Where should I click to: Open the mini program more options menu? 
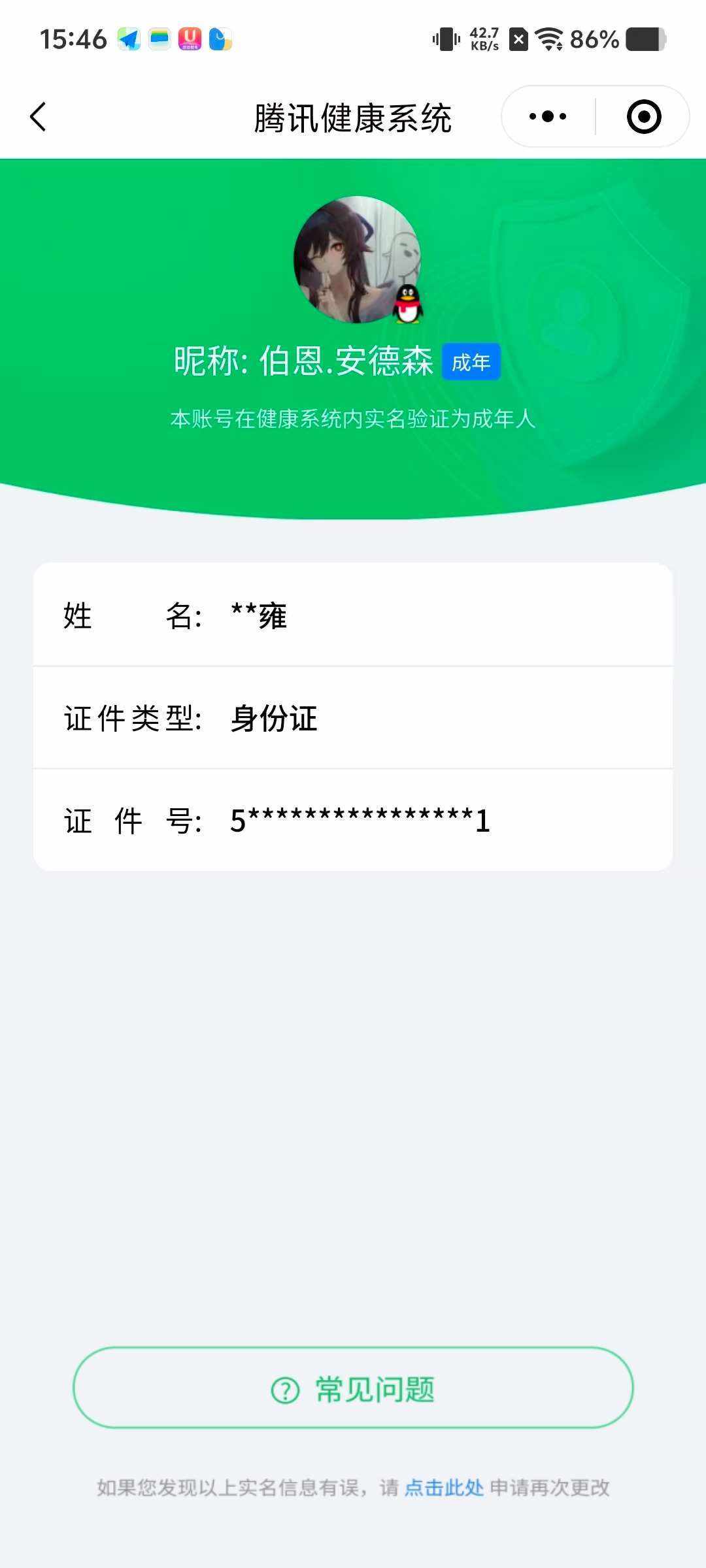[548, 116]
